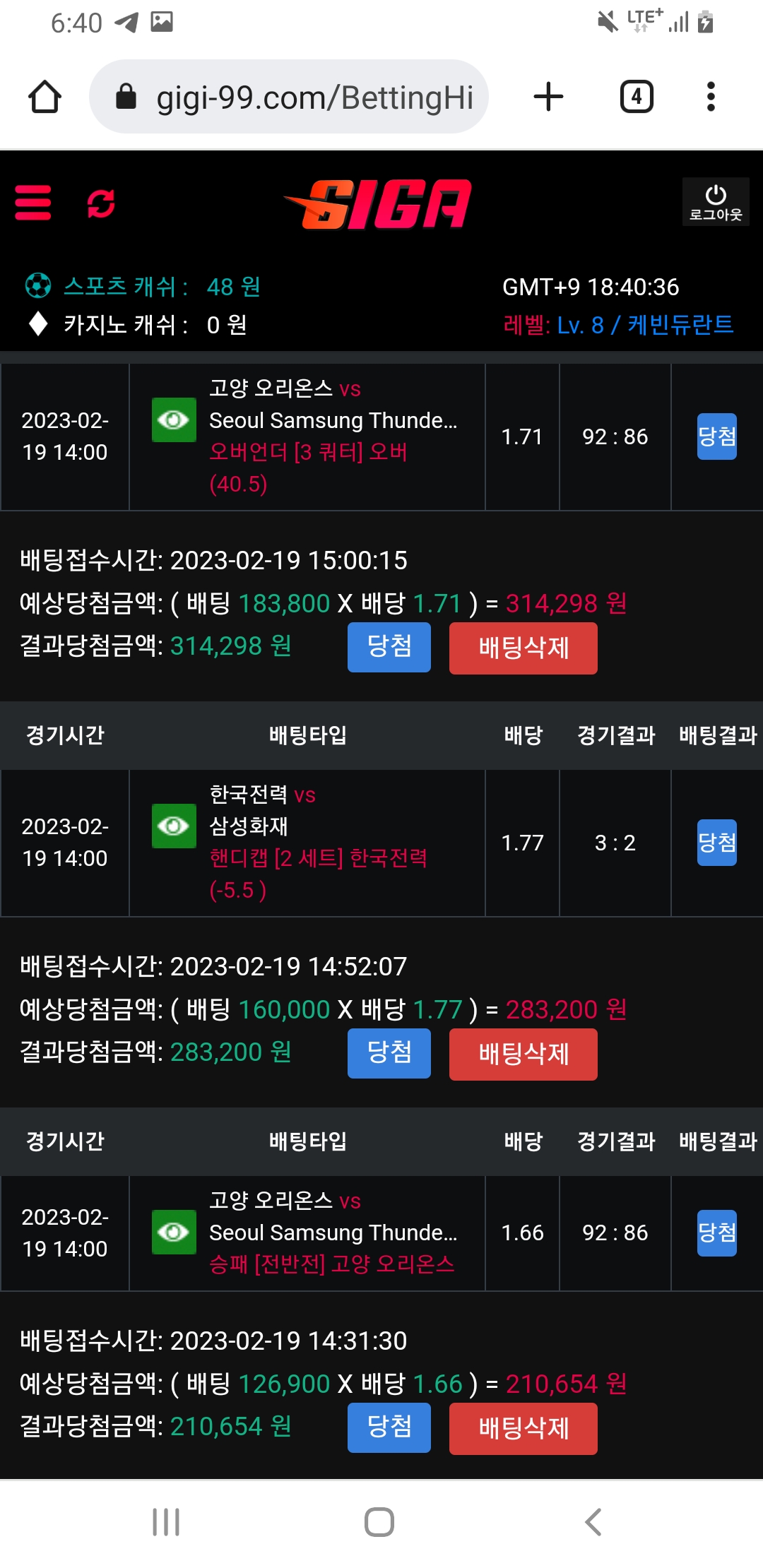Open the red hamburger menu
The image size is (763, 1568).
pyautogui.click(x=33, y=203)
